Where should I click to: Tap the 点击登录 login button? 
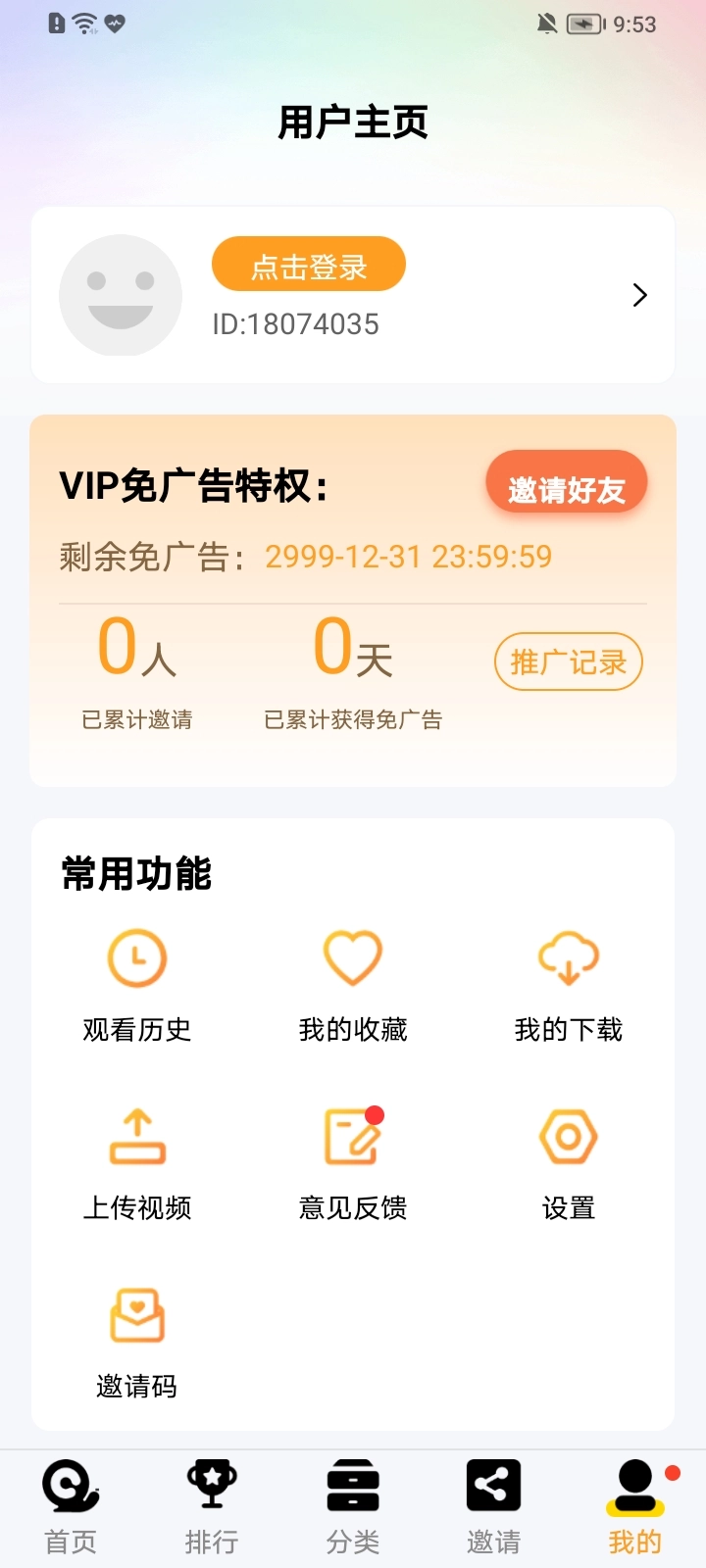coord(308,265)
